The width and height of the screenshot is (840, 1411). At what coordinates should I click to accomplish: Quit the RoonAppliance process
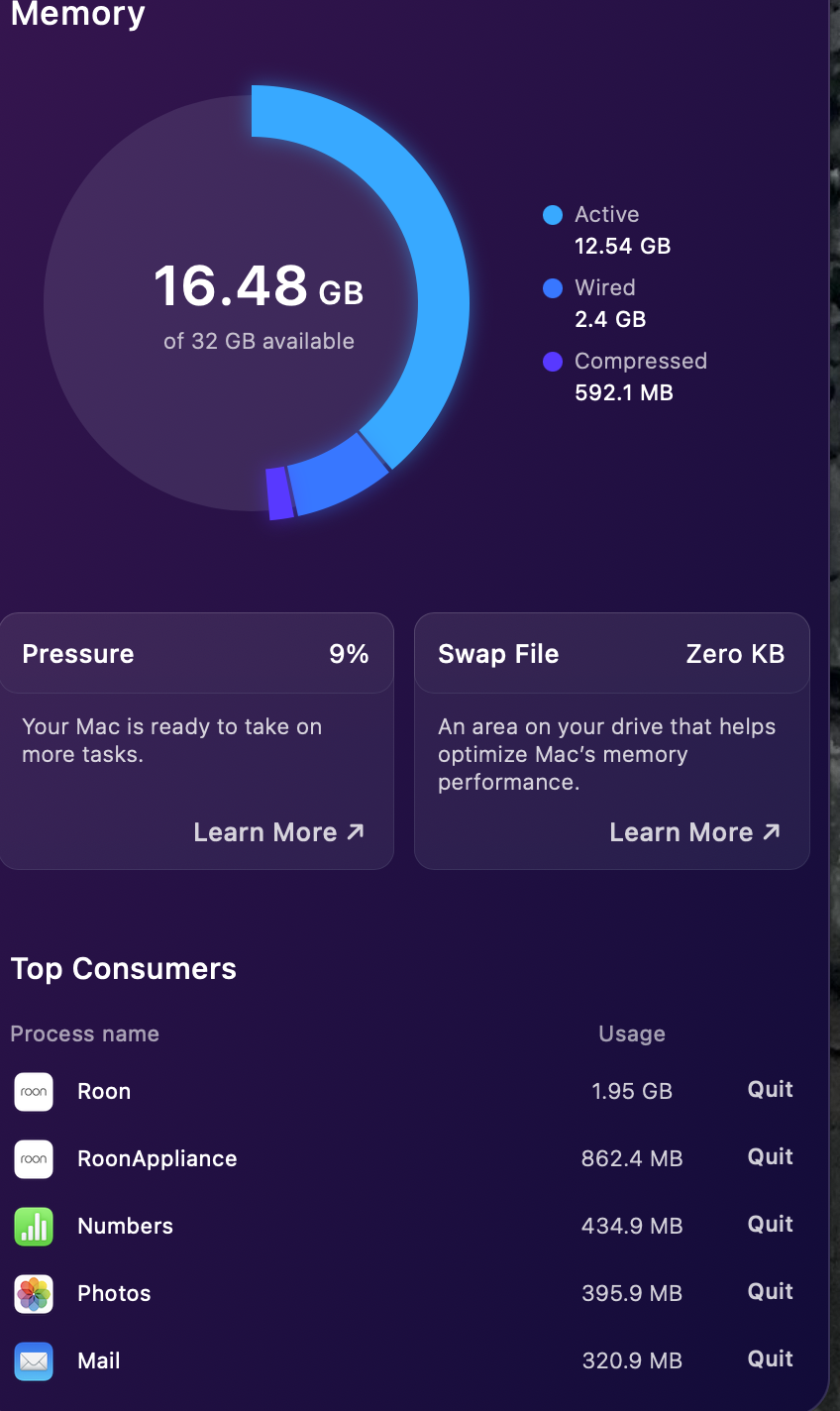point(770,1157)
